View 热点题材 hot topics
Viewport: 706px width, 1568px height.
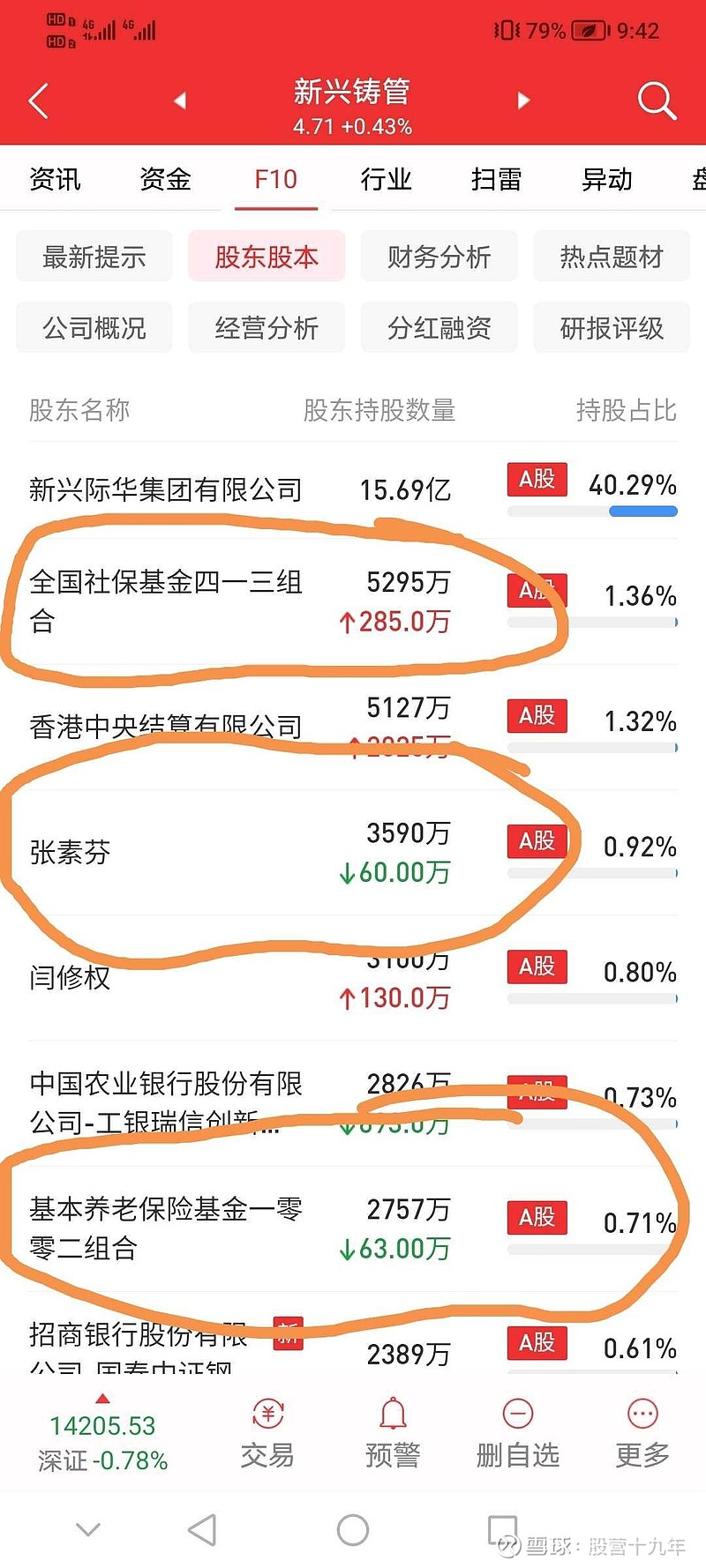click(x=611, y=256)
